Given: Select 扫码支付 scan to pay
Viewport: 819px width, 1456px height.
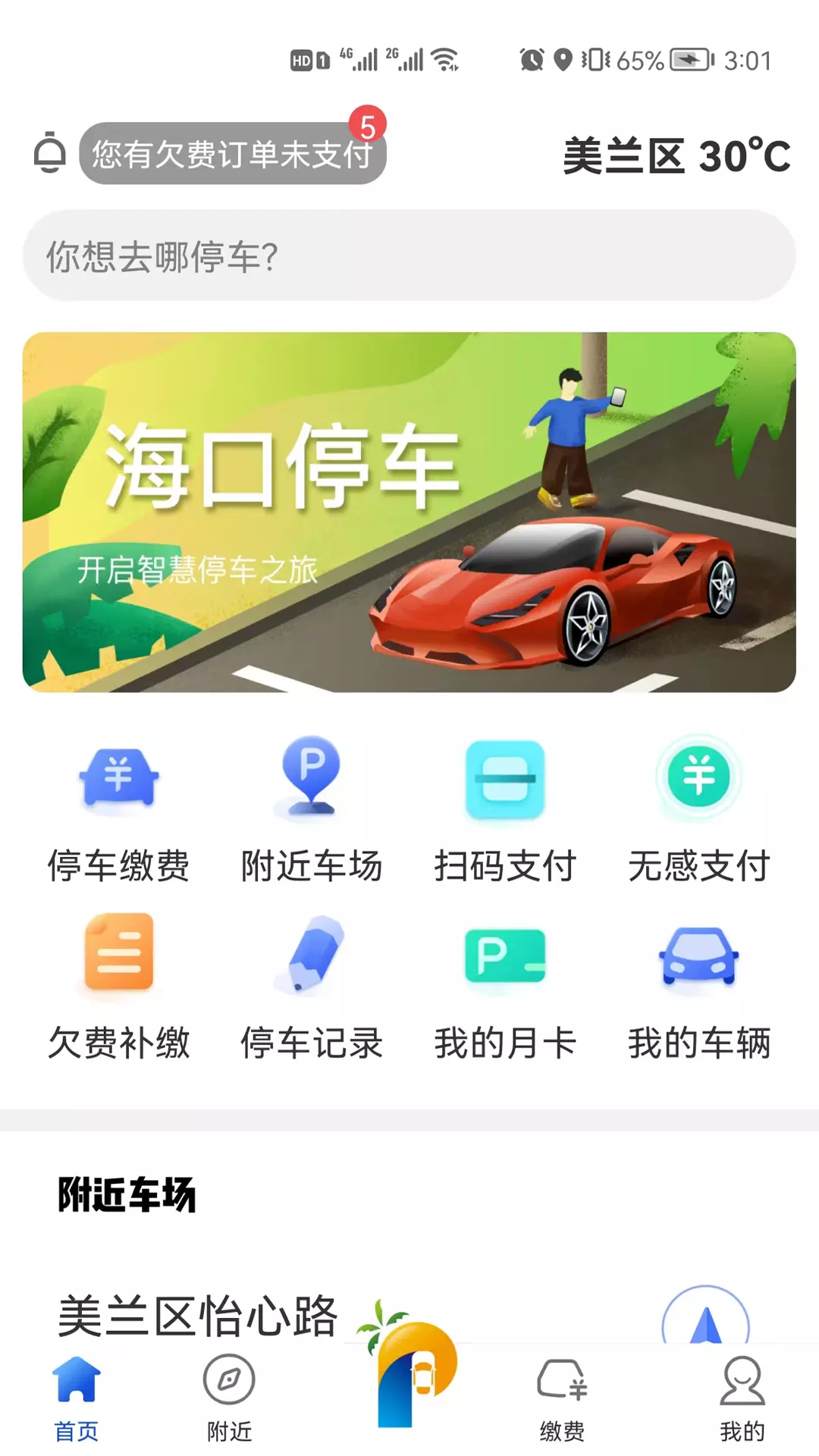Looking at the screenshot, I should point(505,811).
